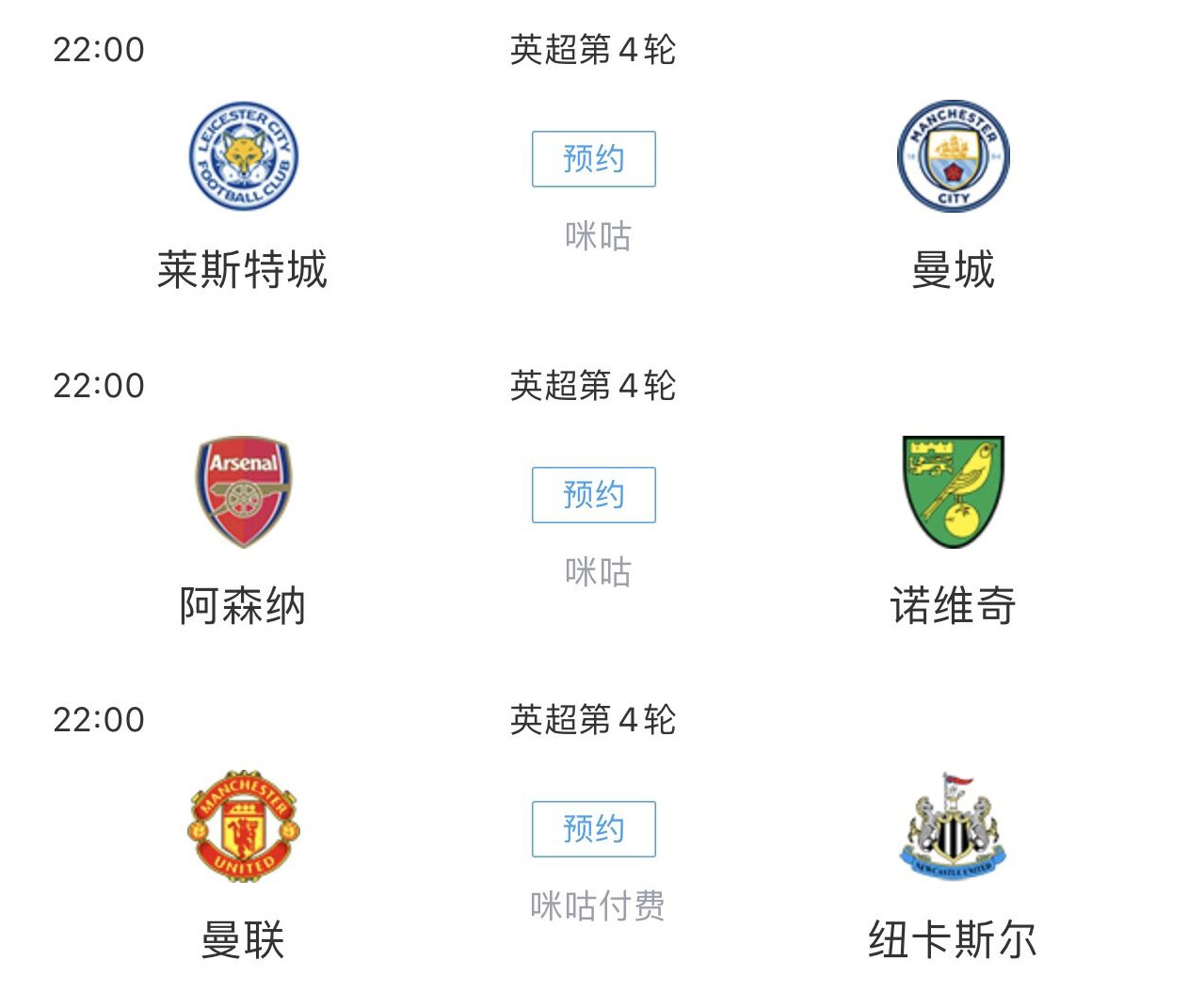Open the 莱斯特城 team page
Image resolution: width=1188 pixels, height=1008 pixels.
click(x=243, y=157)
